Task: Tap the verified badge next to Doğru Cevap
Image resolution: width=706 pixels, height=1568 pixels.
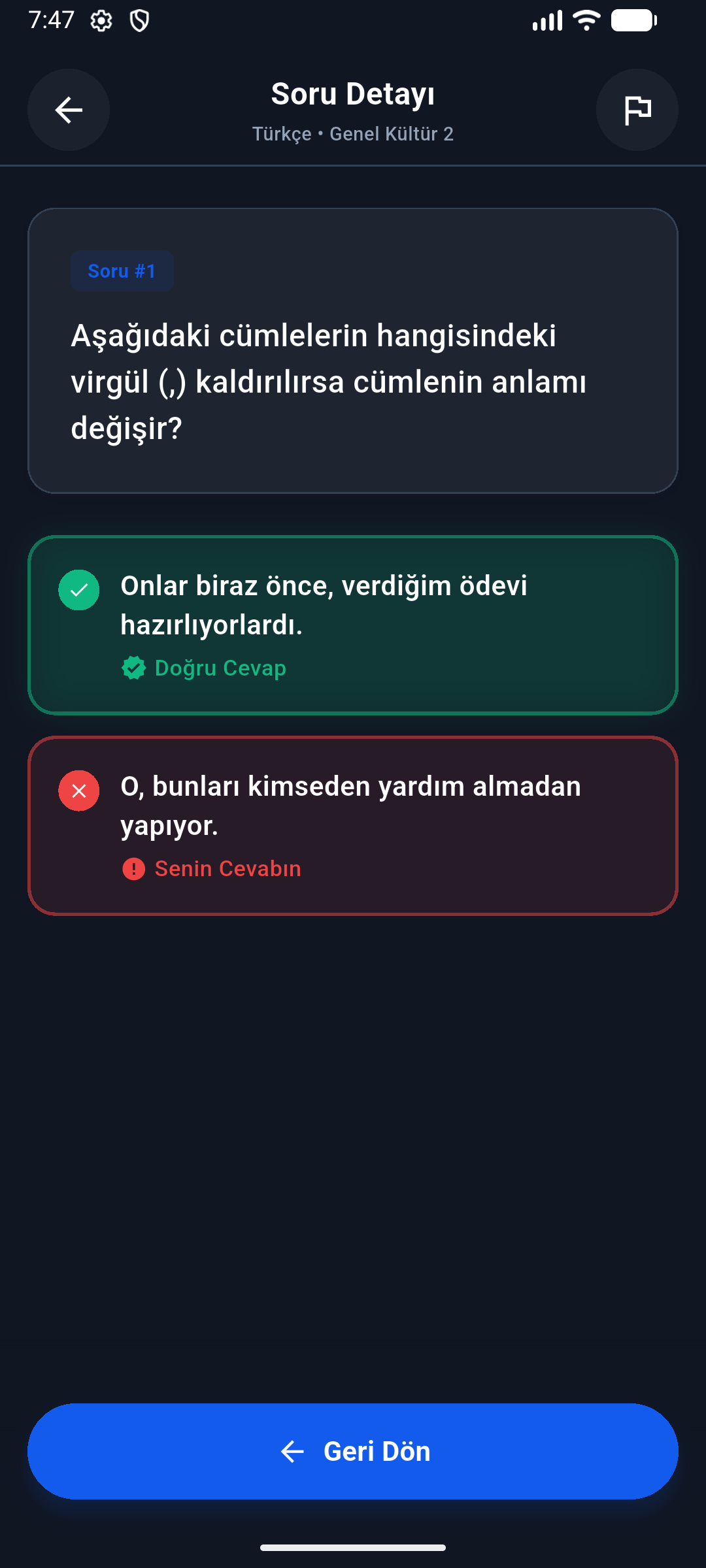Action: coord(134,668)
